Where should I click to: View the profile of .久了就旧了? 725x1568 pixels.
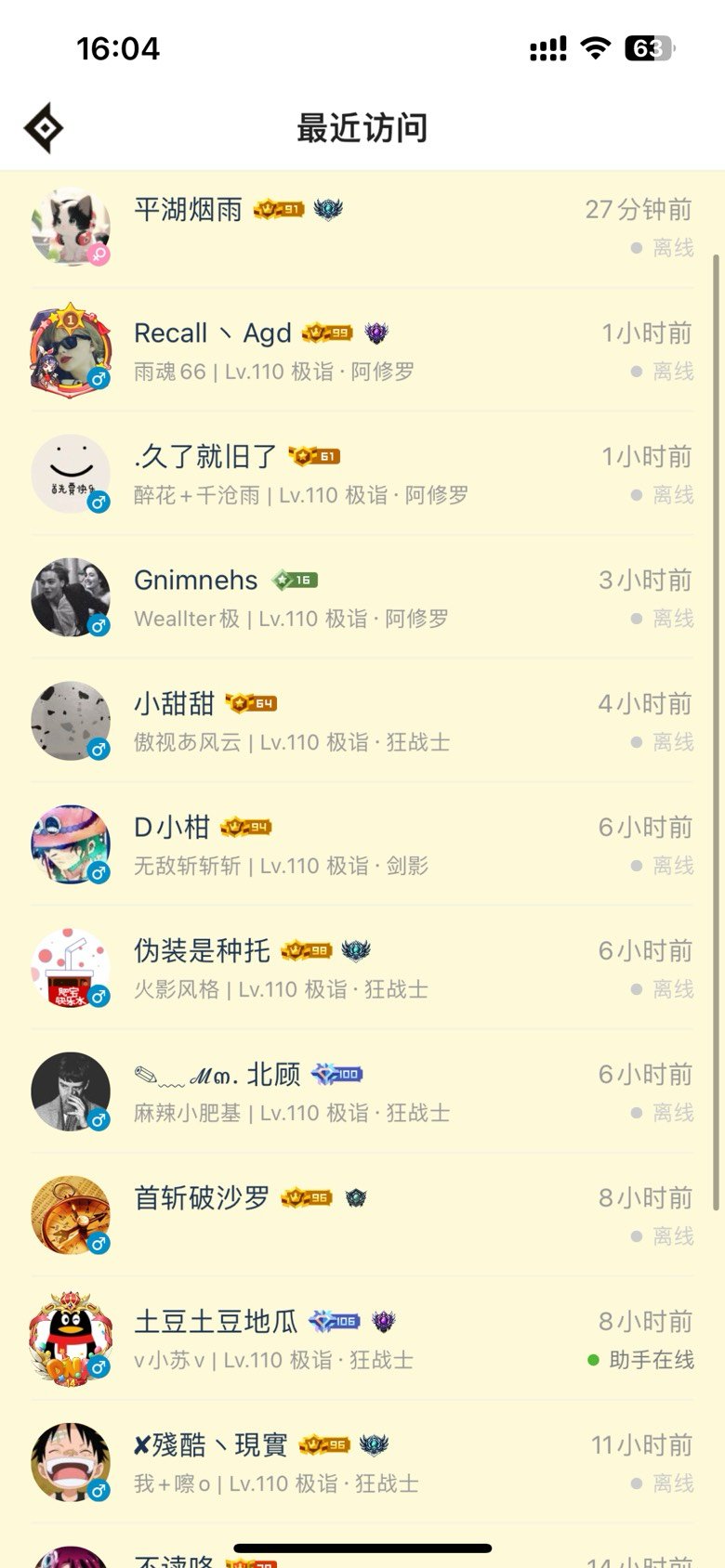click(x=362, y=474)
